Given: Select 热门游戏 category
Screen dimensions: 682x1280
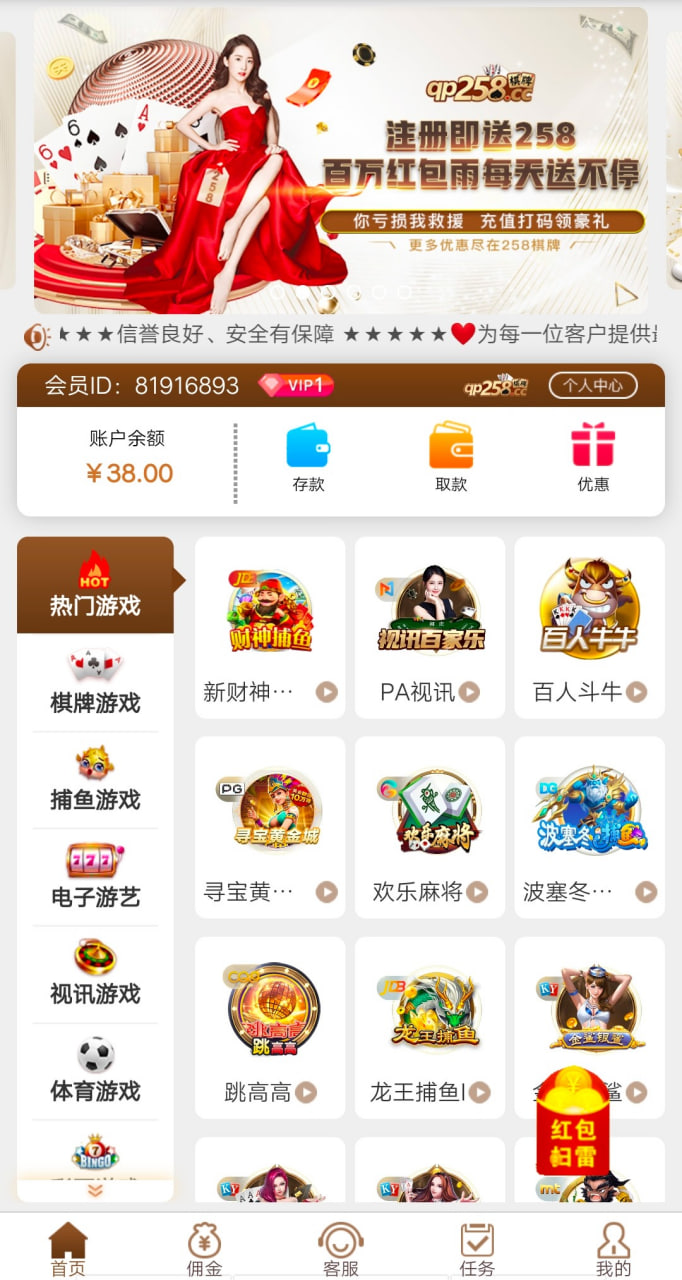Looking at the screenshot, I should click(95, 586).
